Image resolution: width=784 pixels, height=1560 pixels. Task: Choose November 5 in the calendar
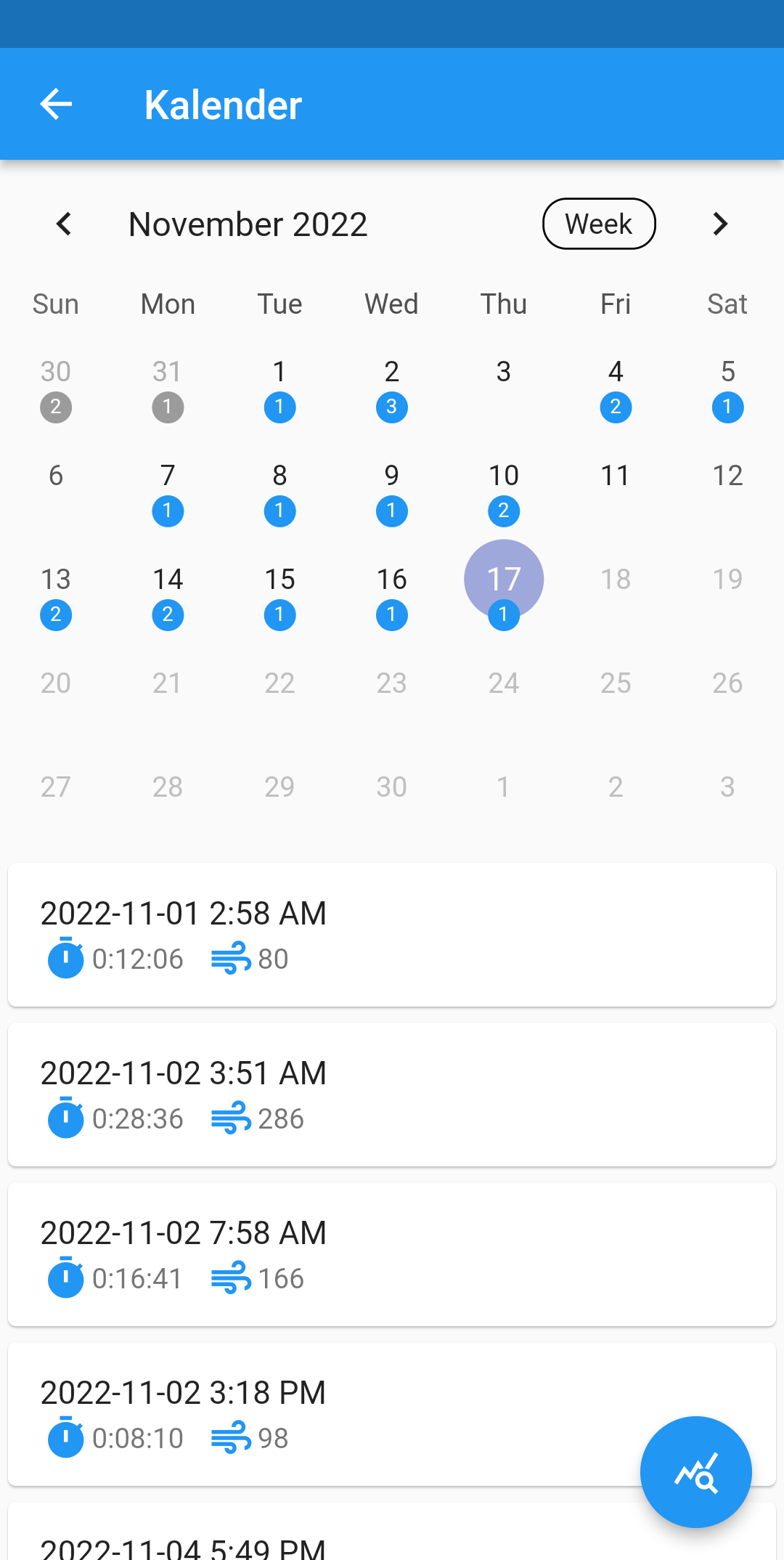coord(727,386)
